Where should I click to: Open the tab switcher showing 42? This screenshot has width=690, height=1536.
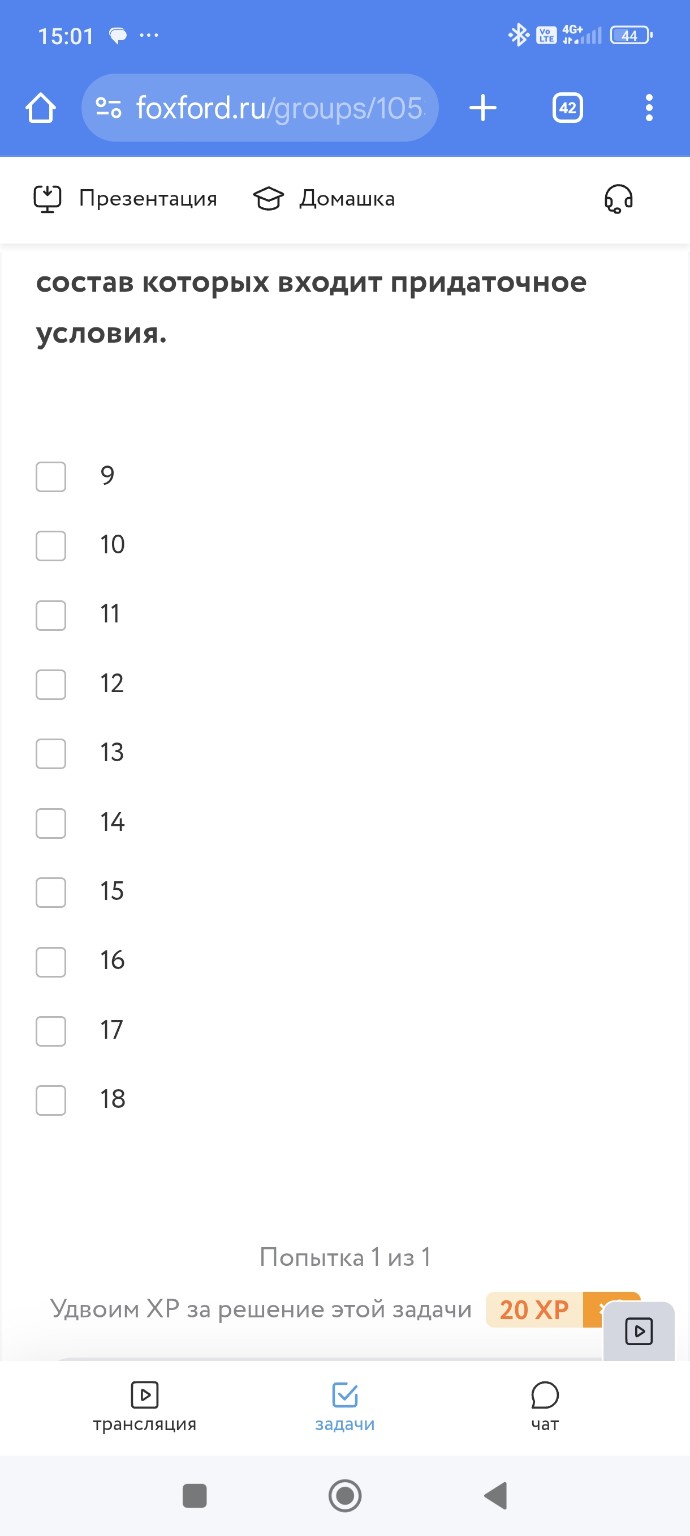(567, 108)
